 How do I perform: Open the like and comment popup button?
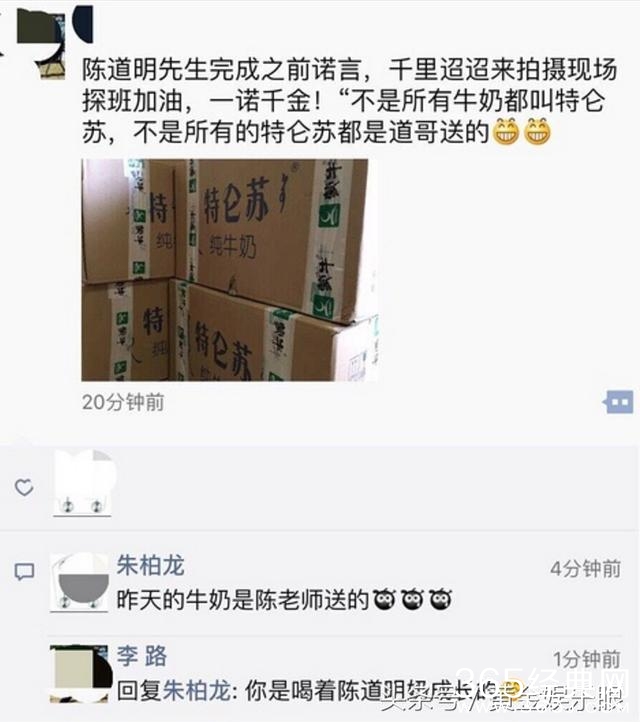(617, 402)
